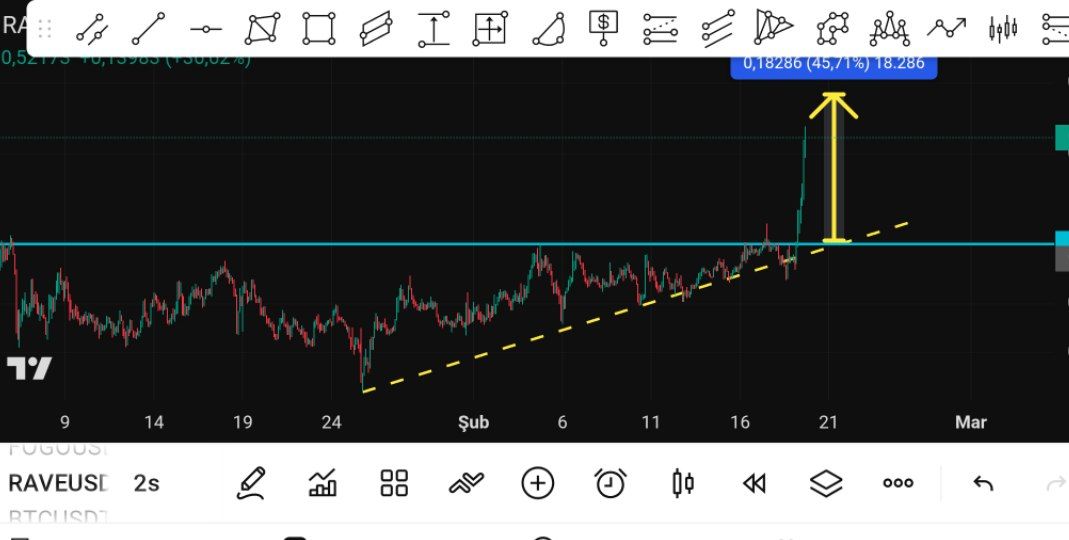Change the 2s chart timeframe

(x=147, y=484)
